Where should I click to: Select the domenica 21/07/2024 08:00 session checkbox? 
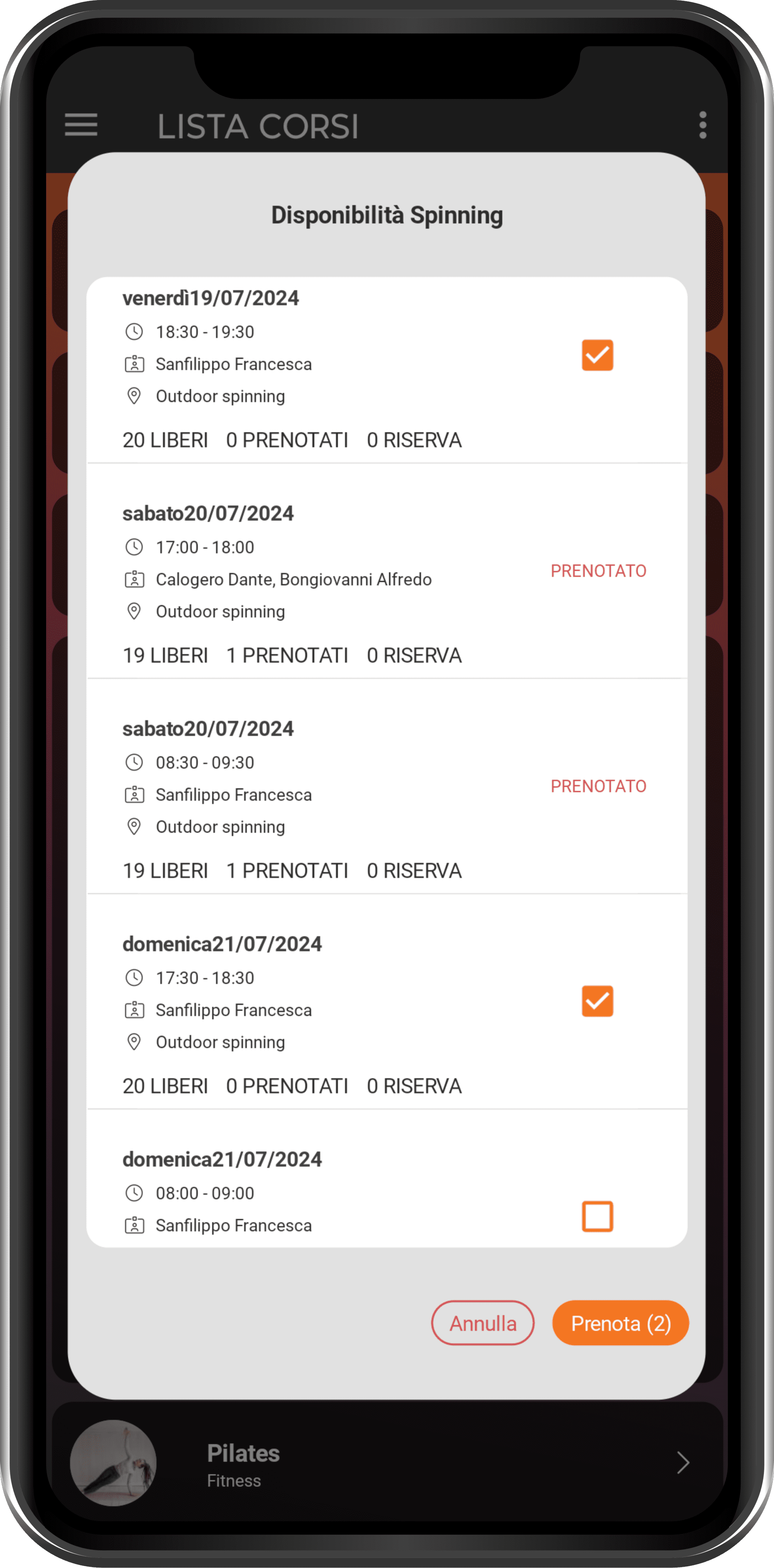point(597,1216)
